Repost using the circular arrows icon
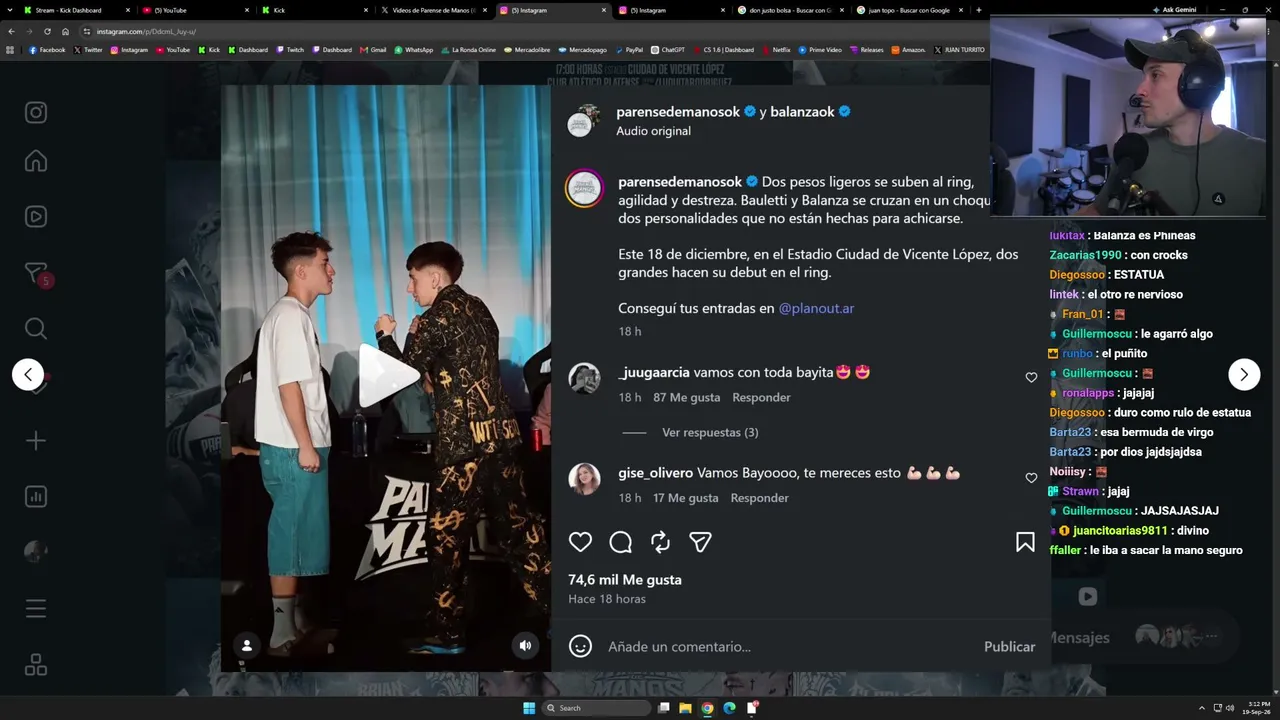 point(660,542)
